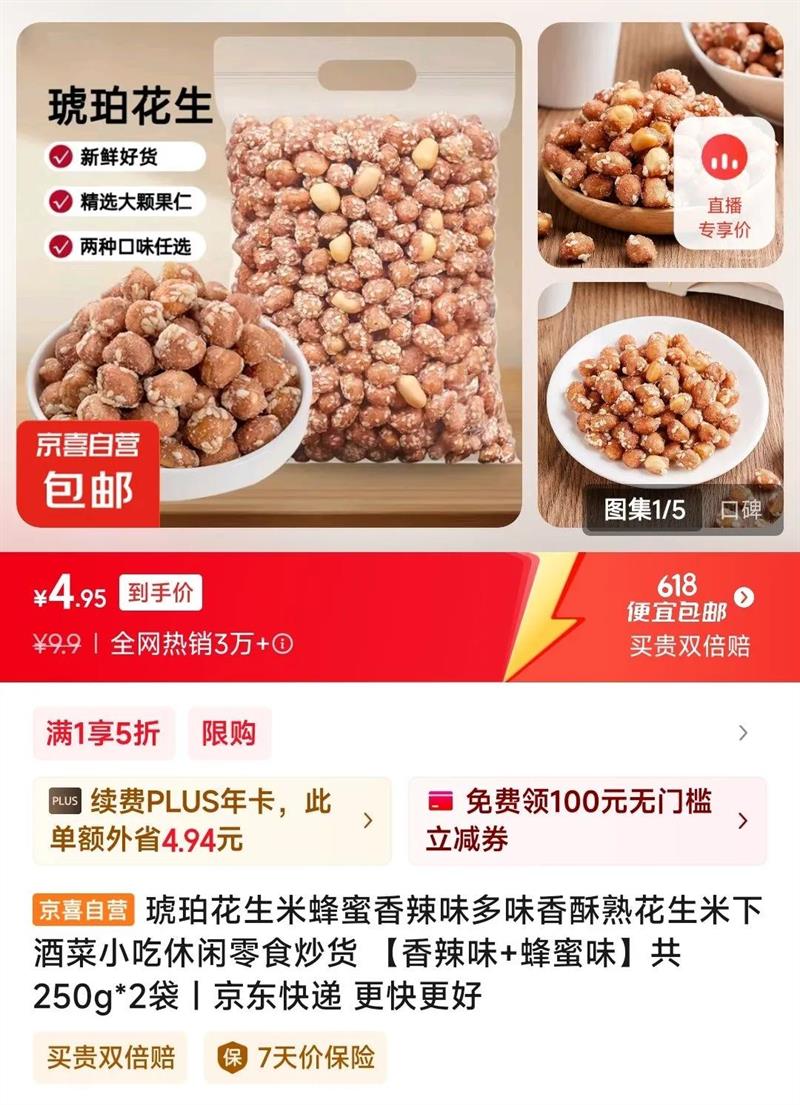Open the 续费PLUS年卡 savings card
Viewport: 800px width, 1105px height.
pyautogui.click(x=212, y=821)
